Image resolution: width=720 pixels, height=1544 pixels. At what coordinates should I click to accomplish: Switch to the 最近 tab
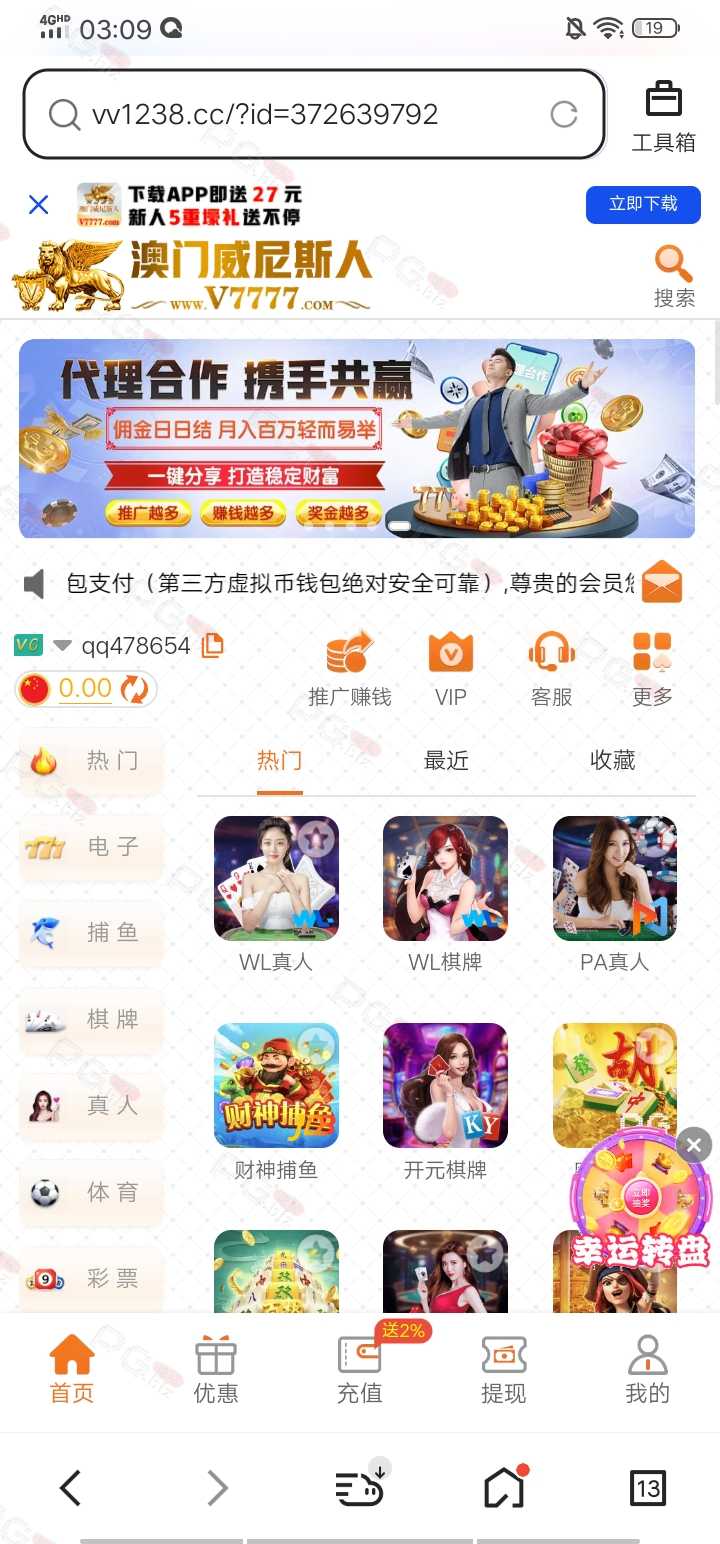446,761
